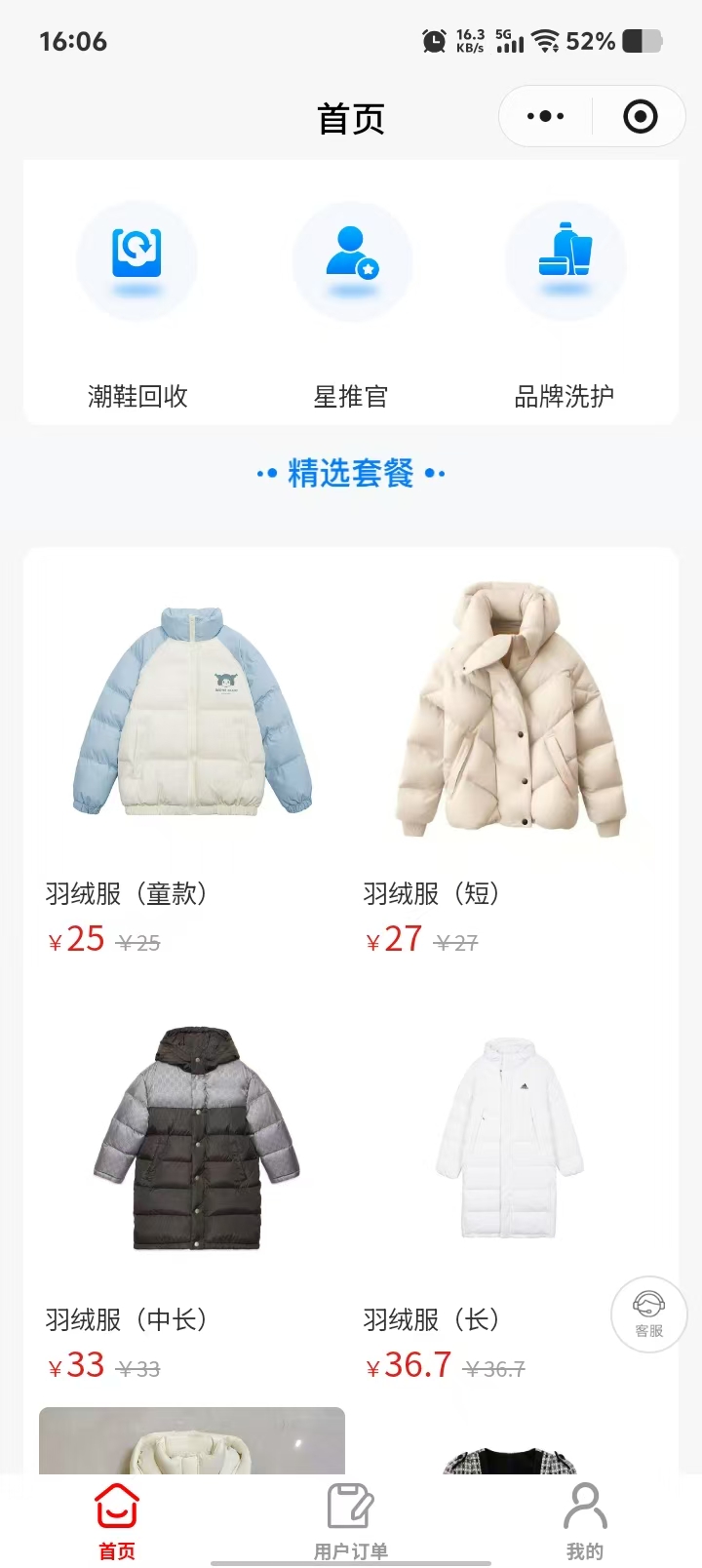Select the 羽绒服（短） package
Viewport: 702px width, 1568px height.
510,712
